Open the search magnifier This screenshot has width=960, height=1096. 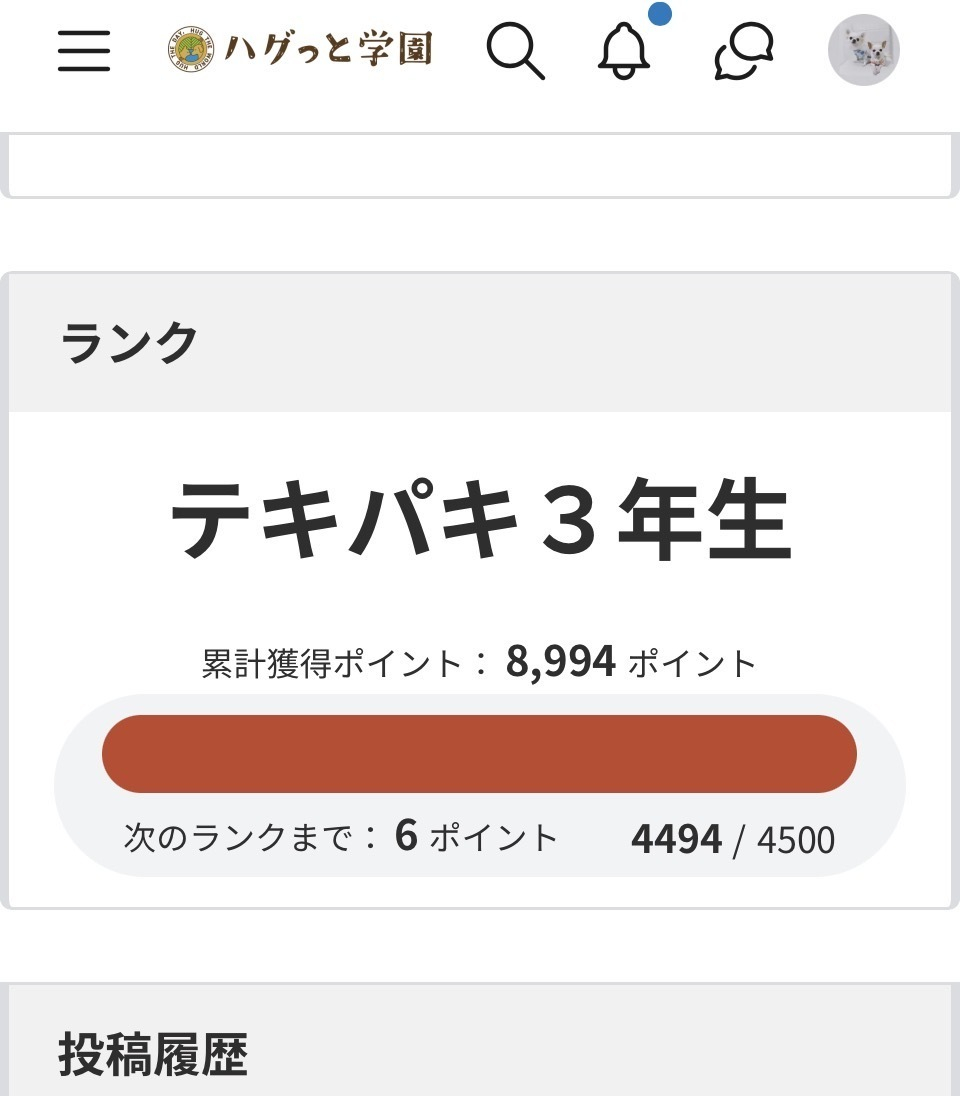coord(515,51)
